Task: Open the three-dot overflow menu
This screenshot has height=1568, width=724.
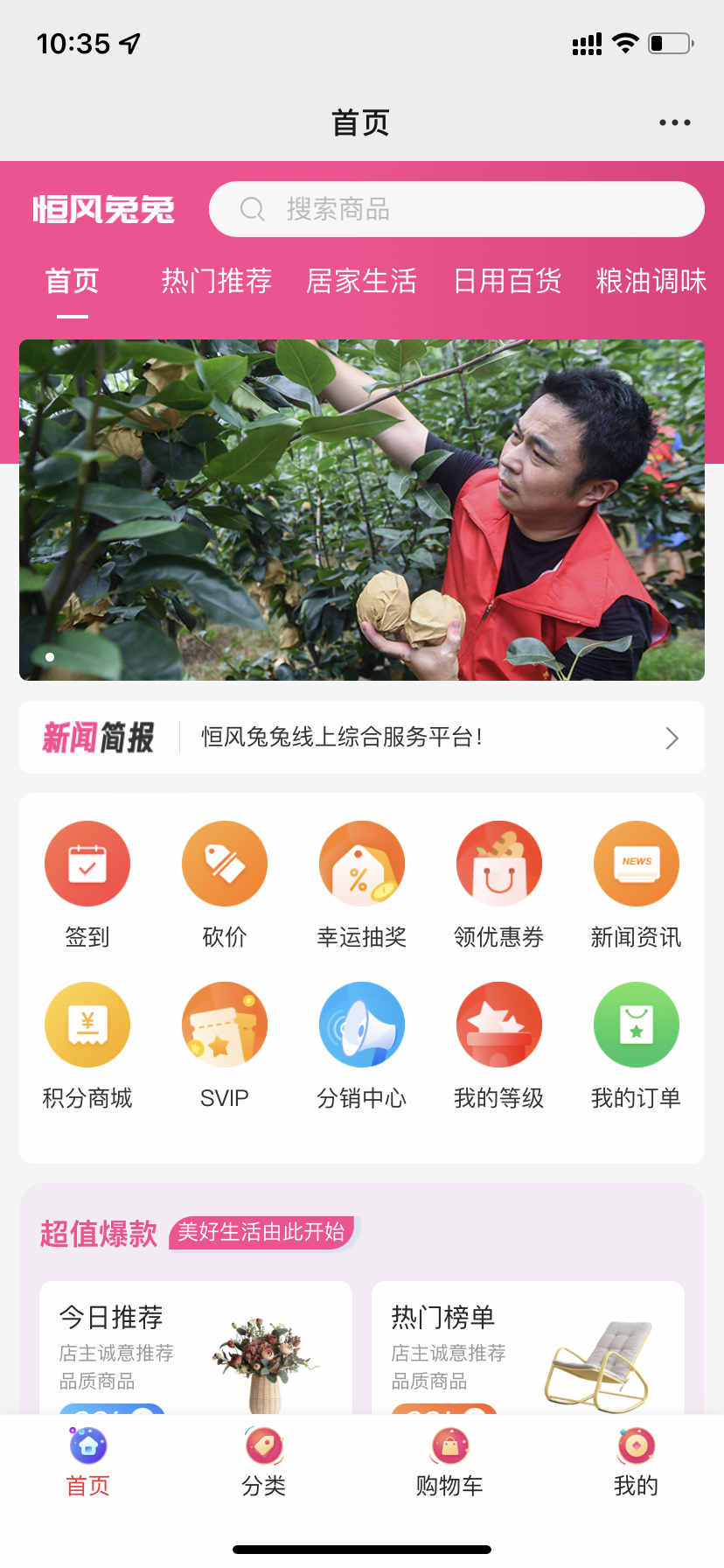Action: 674,122
